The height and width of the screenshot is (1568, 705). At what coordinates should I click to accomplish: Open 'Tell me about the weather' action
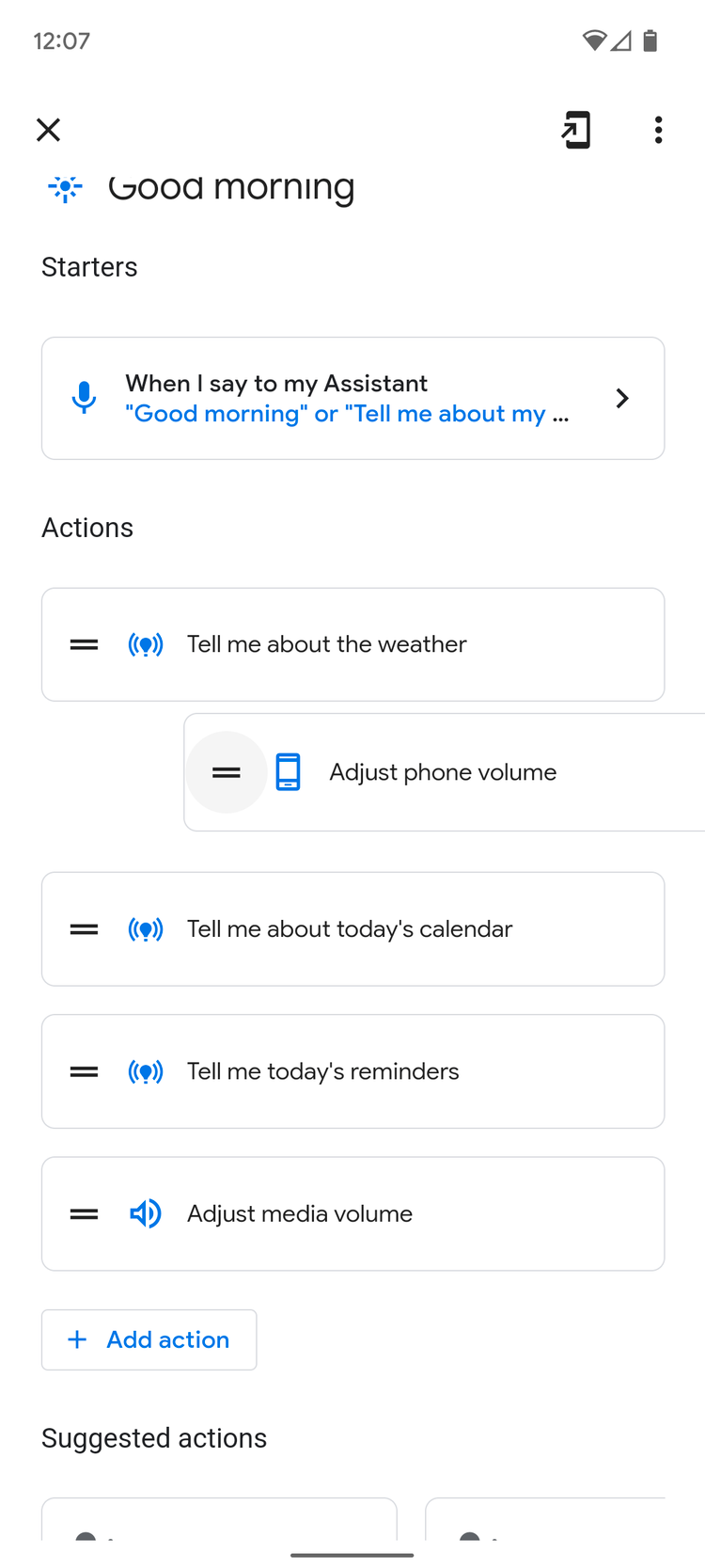[x=353, y=644]
